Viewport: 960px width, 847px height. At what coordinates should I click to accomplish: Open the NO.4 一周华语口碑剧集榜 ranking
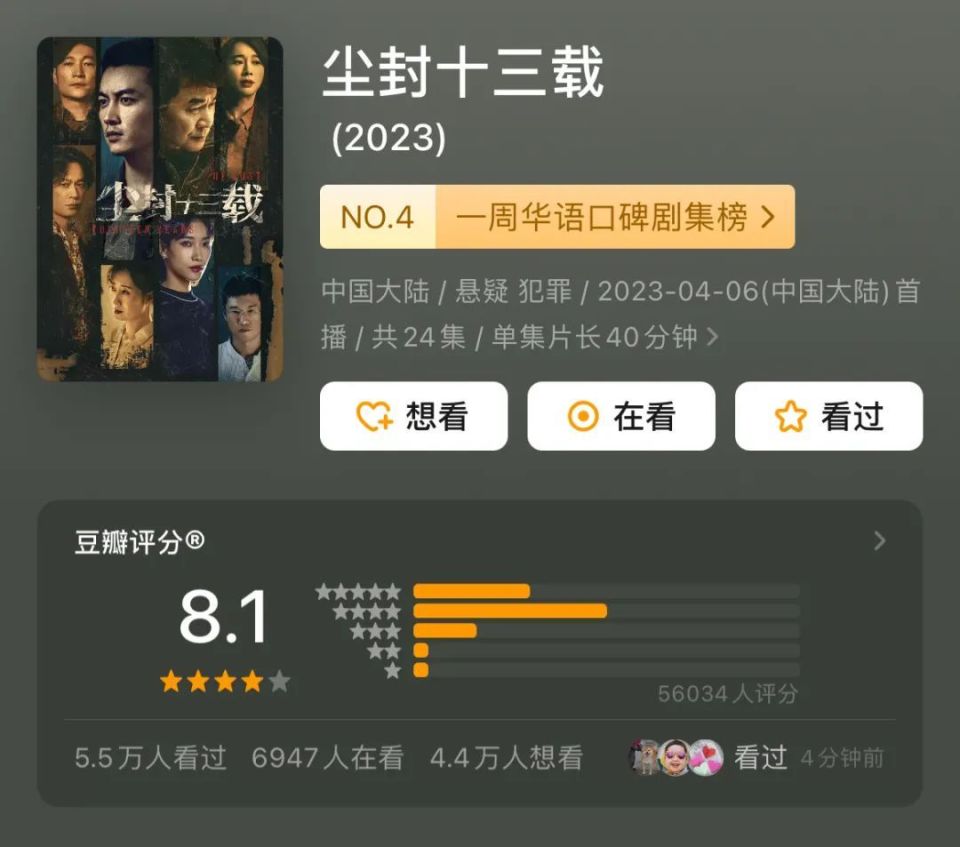click(557, 217)
